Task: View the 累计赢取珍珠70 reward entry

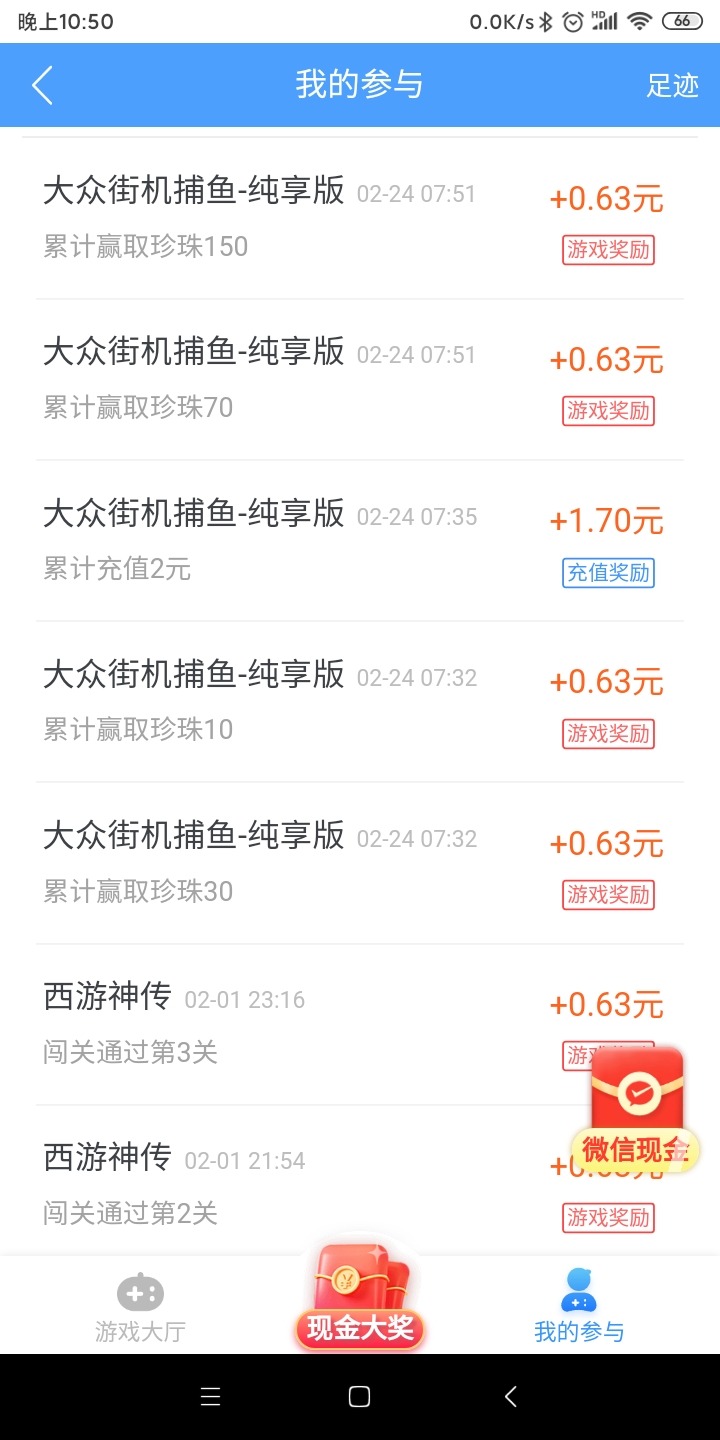Action: click(x=300, y=380)
